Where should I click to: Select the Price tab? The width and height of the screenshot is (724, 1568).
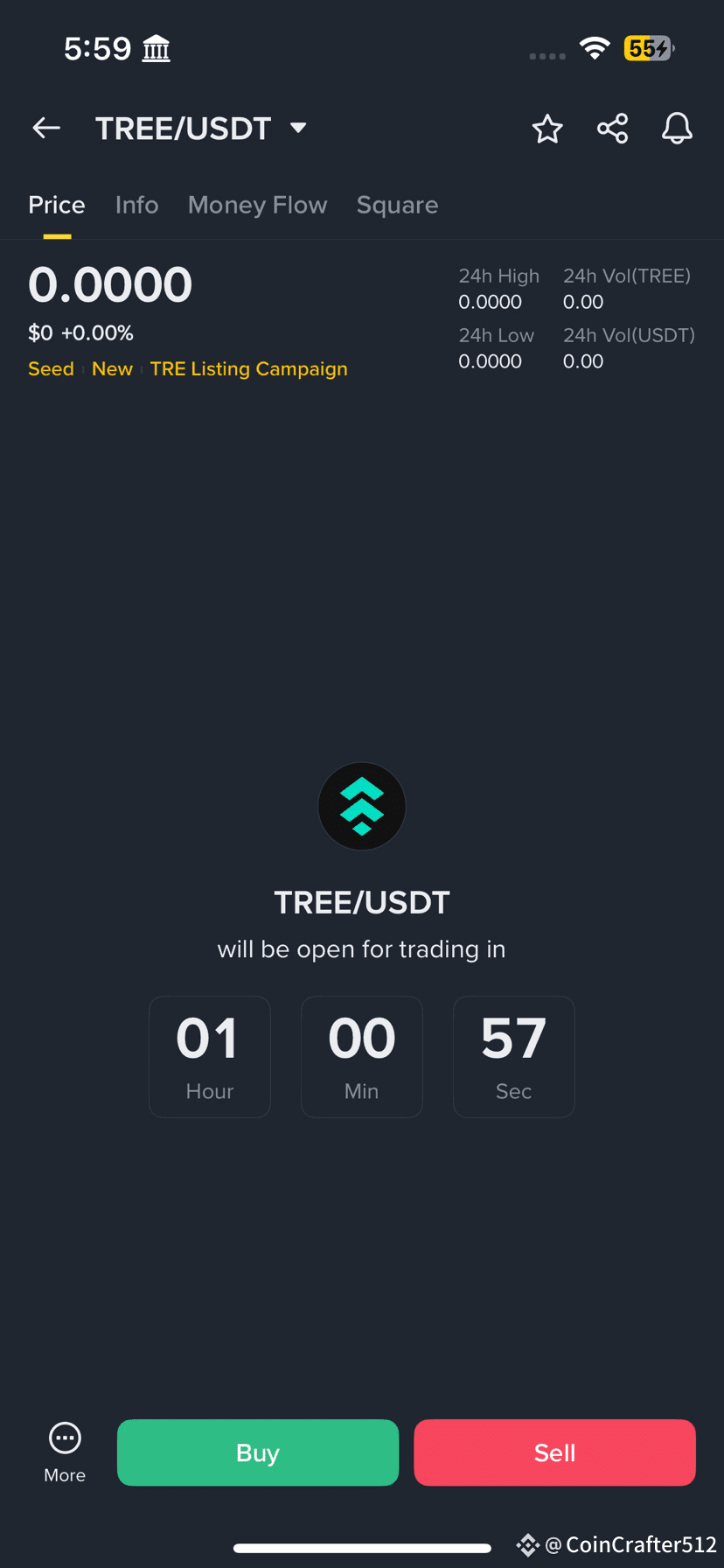point(57,205)
